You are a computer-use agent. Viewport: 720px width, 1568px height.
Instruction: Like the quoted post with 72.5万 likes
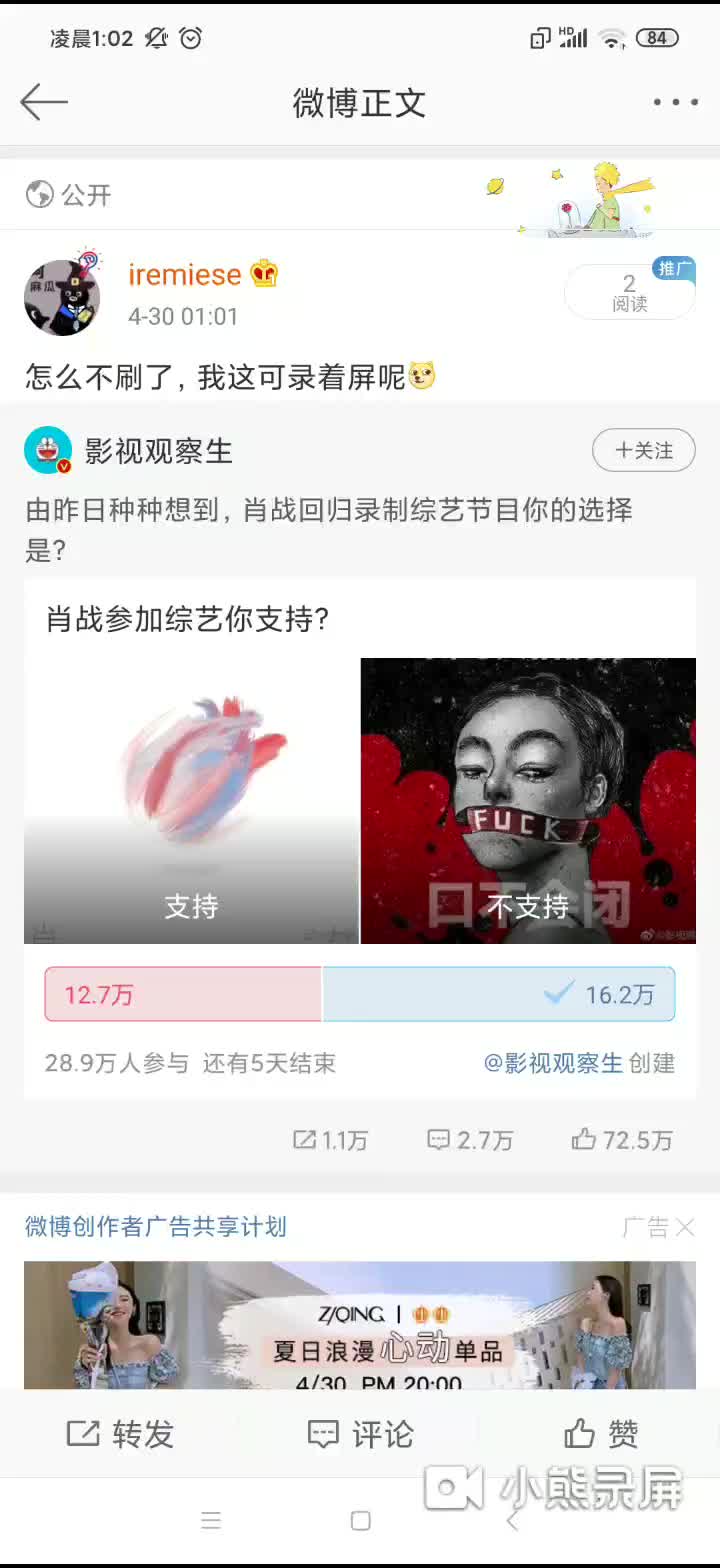point(621,1140)
